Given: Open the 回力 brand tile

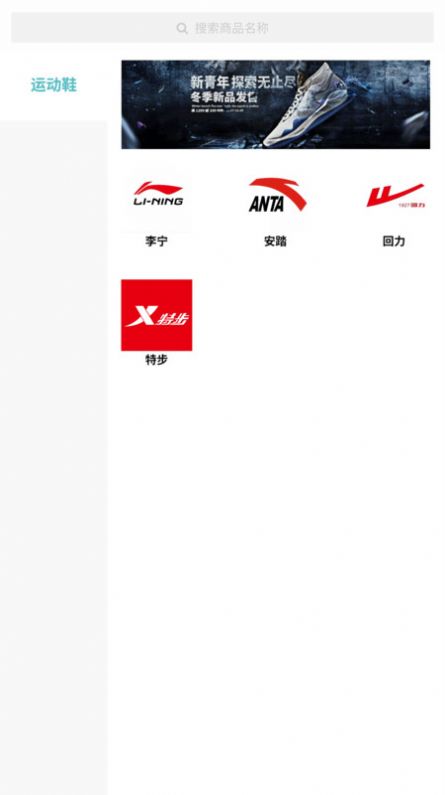Looking at the screenshot, I should point(394,209).
